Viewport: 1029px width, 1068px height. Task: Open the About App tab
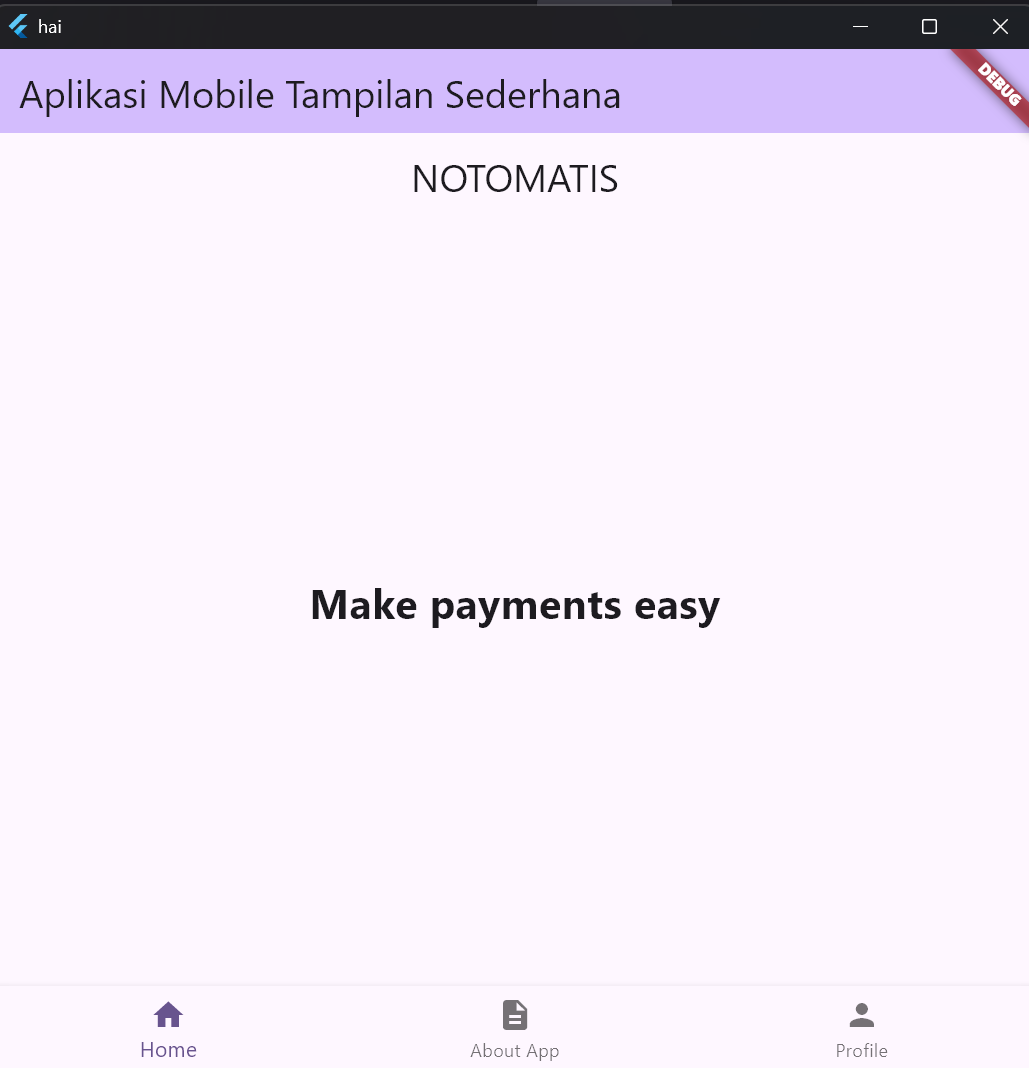[514, 1029]
